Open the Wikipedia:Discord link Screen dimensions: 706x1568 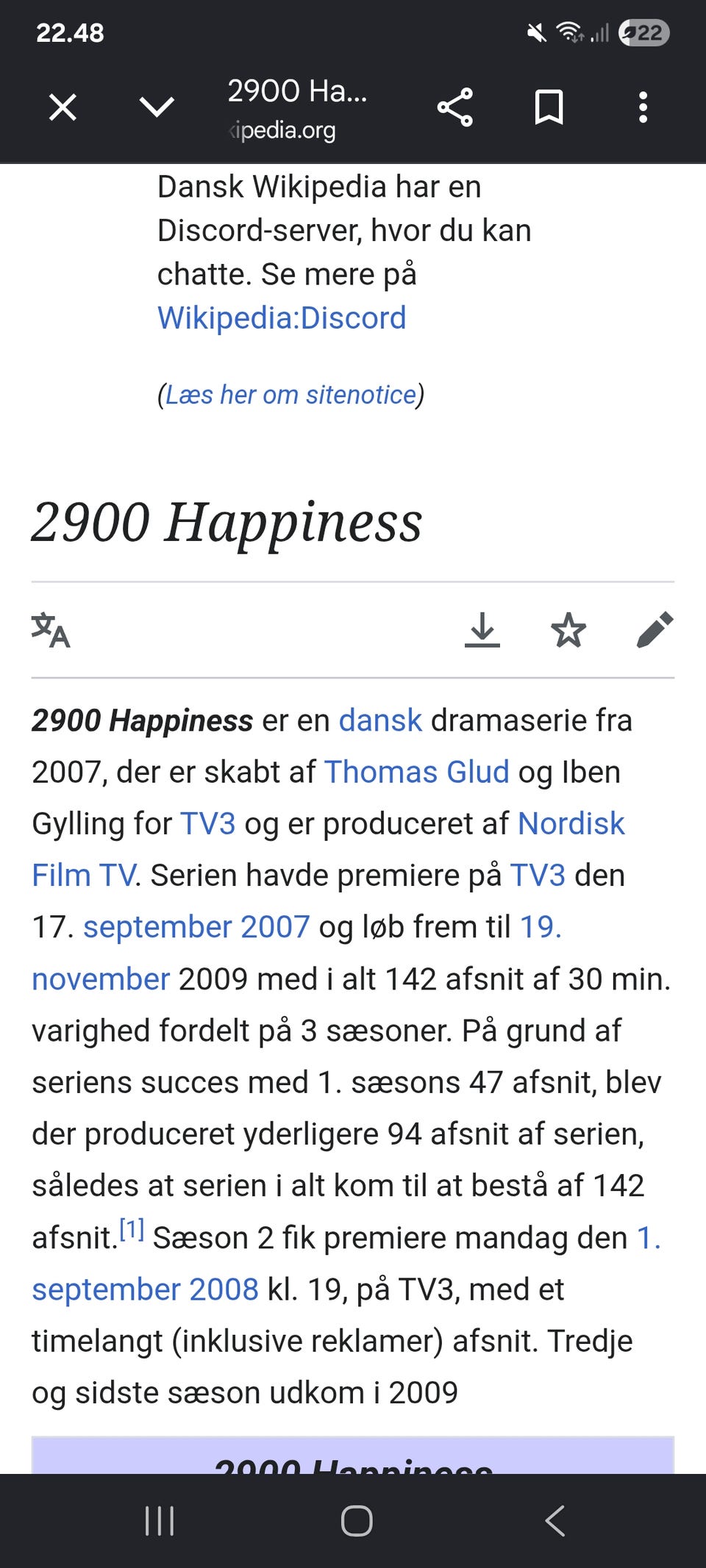coord(282,318)
